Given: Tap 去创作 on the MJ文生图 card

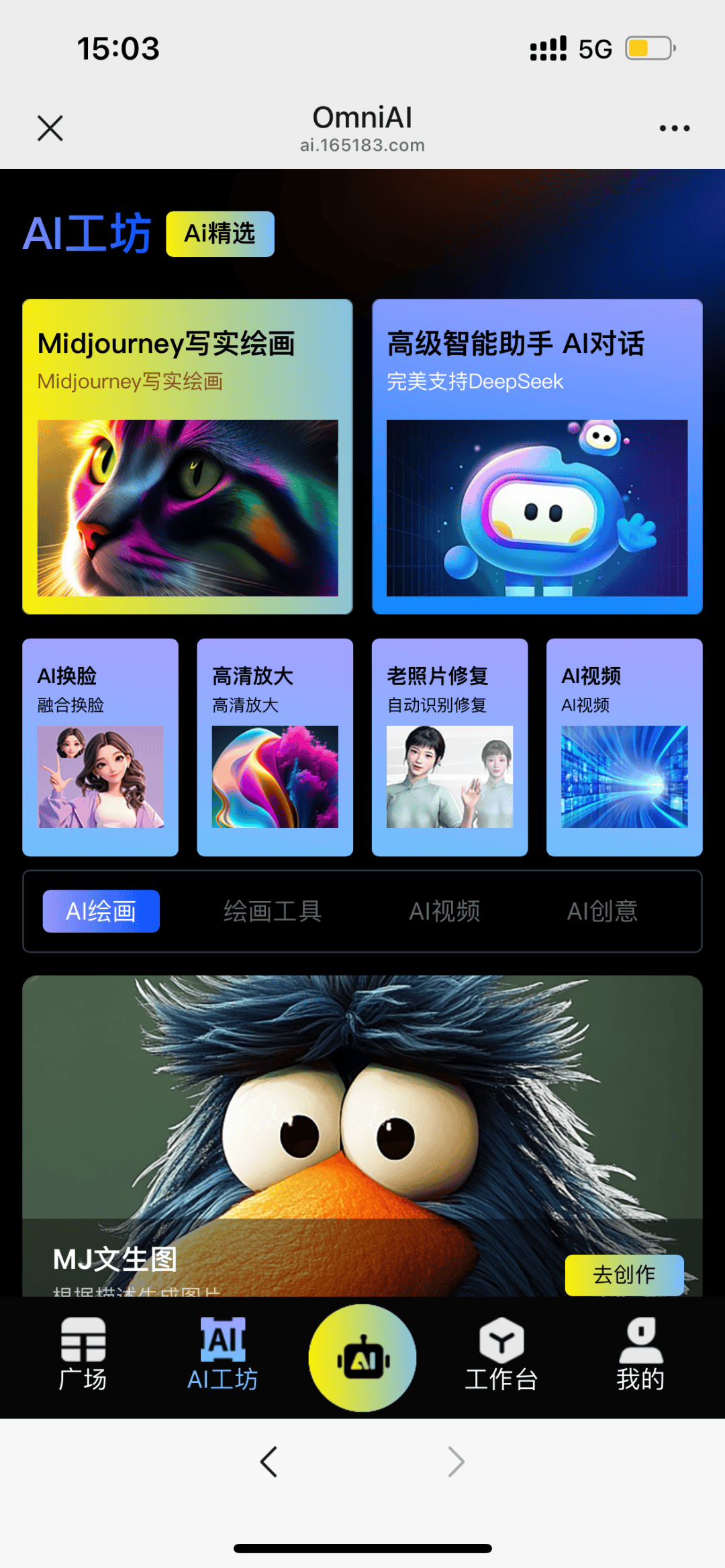Looking at the screenshot, I should click(x=624, y=1275).
